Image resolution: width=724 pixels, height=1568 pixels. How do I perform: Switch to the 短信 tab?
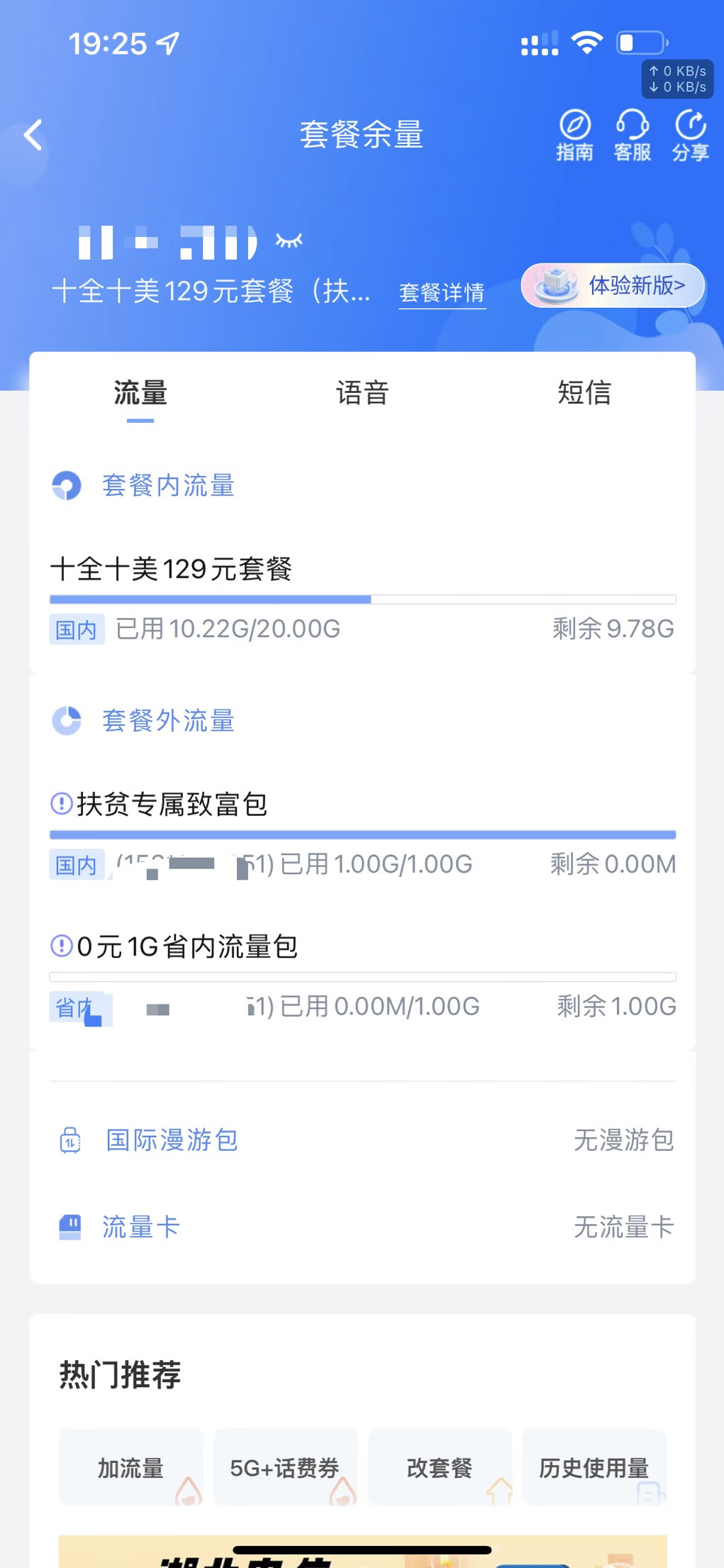point(584,392)
